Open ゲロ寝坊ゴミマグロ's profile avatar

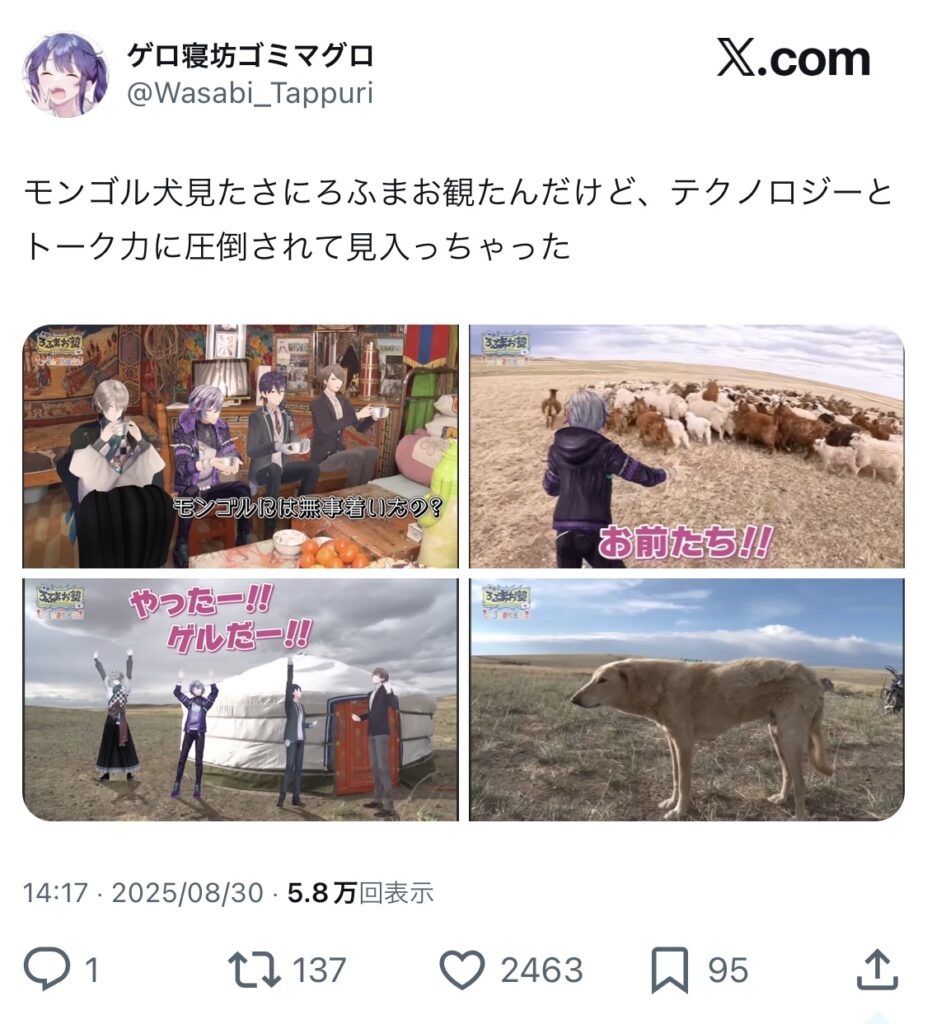click(66, 74)
